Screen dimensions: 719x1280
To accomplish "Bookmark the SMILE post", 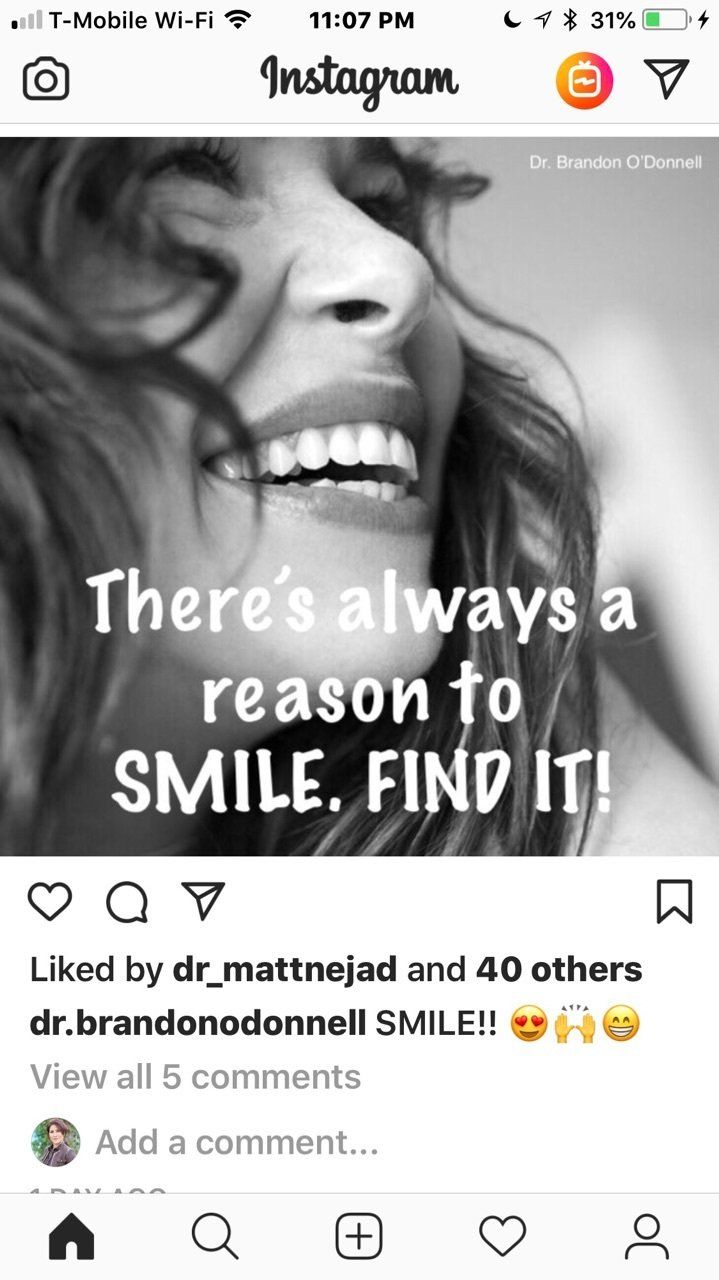I will pyautogui.click(x=674, y=902).
